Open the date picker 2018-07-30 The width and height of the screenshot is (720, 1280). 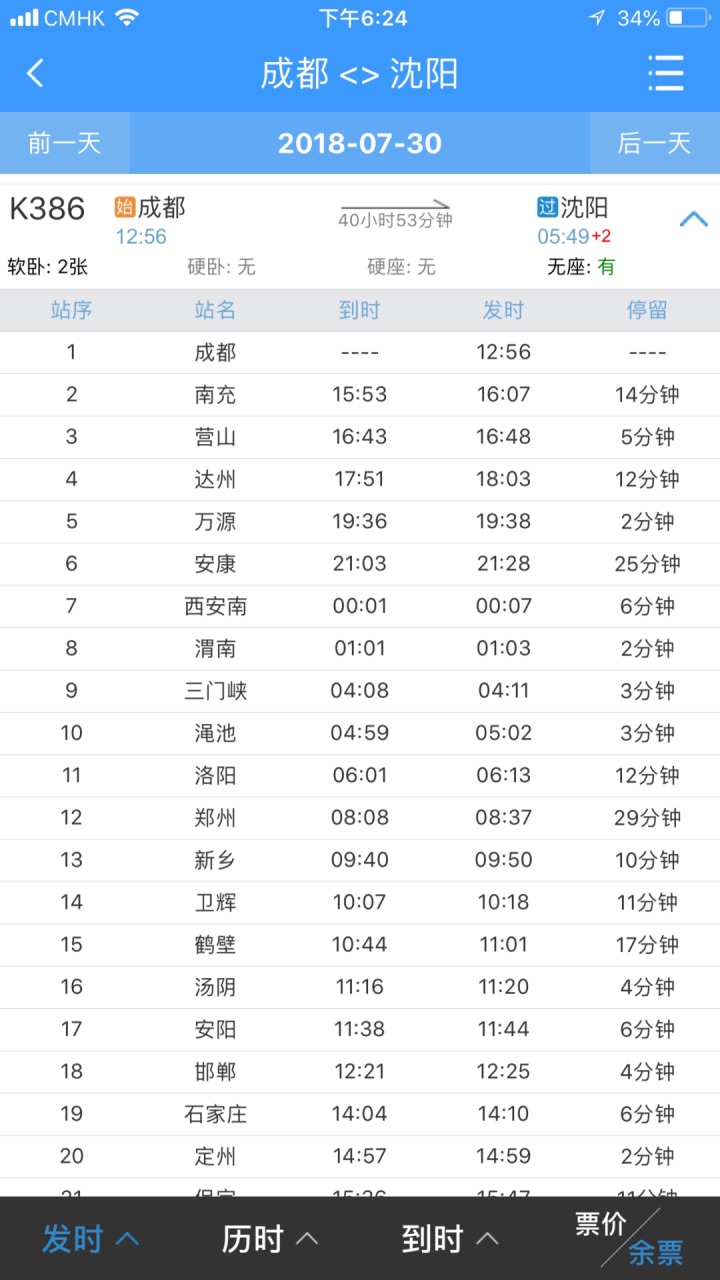point(360,143)
